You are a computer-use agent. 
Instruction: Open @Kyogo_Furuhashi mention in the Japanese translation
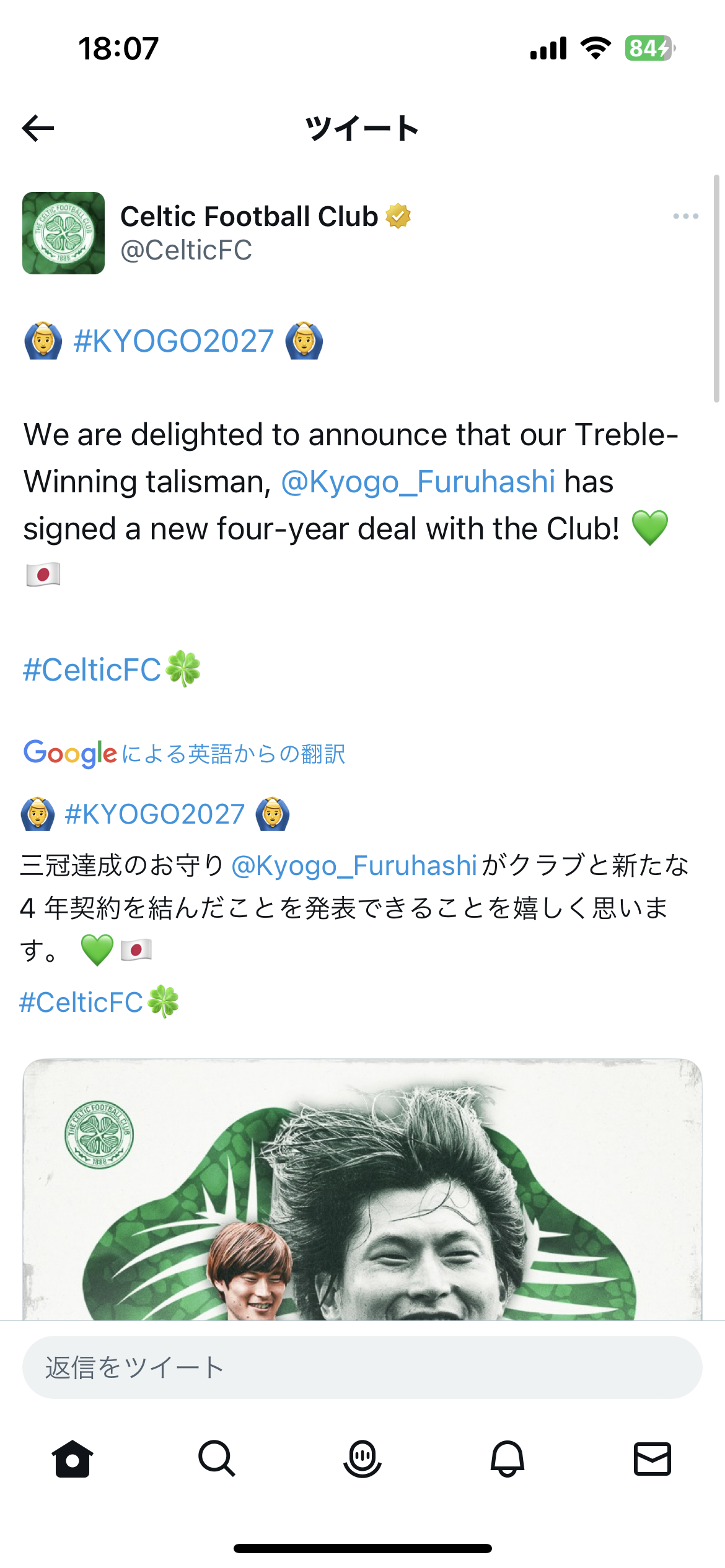click(354, 866)
